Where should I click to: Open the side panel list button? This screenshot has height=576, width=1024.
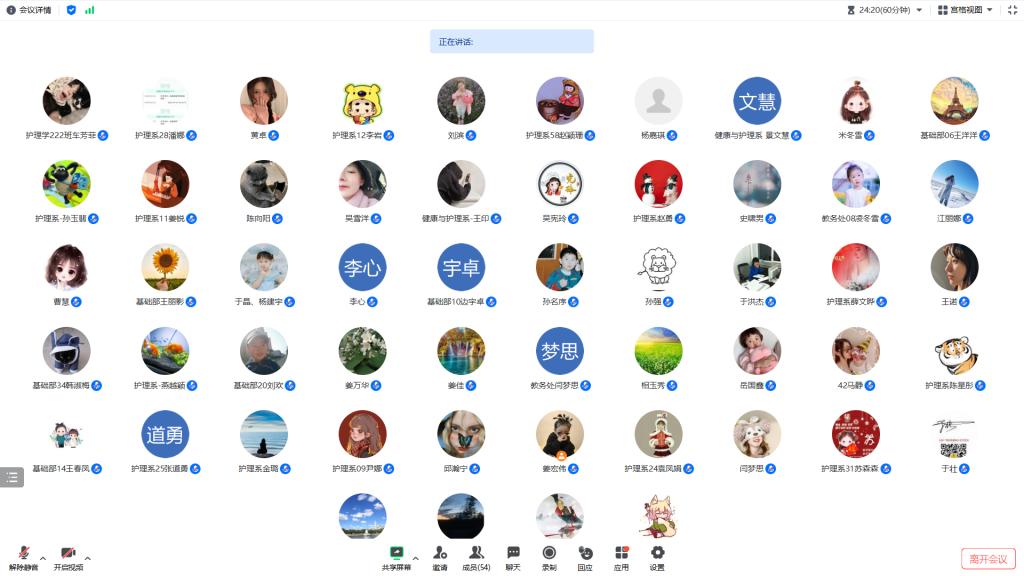pos(12,477)
